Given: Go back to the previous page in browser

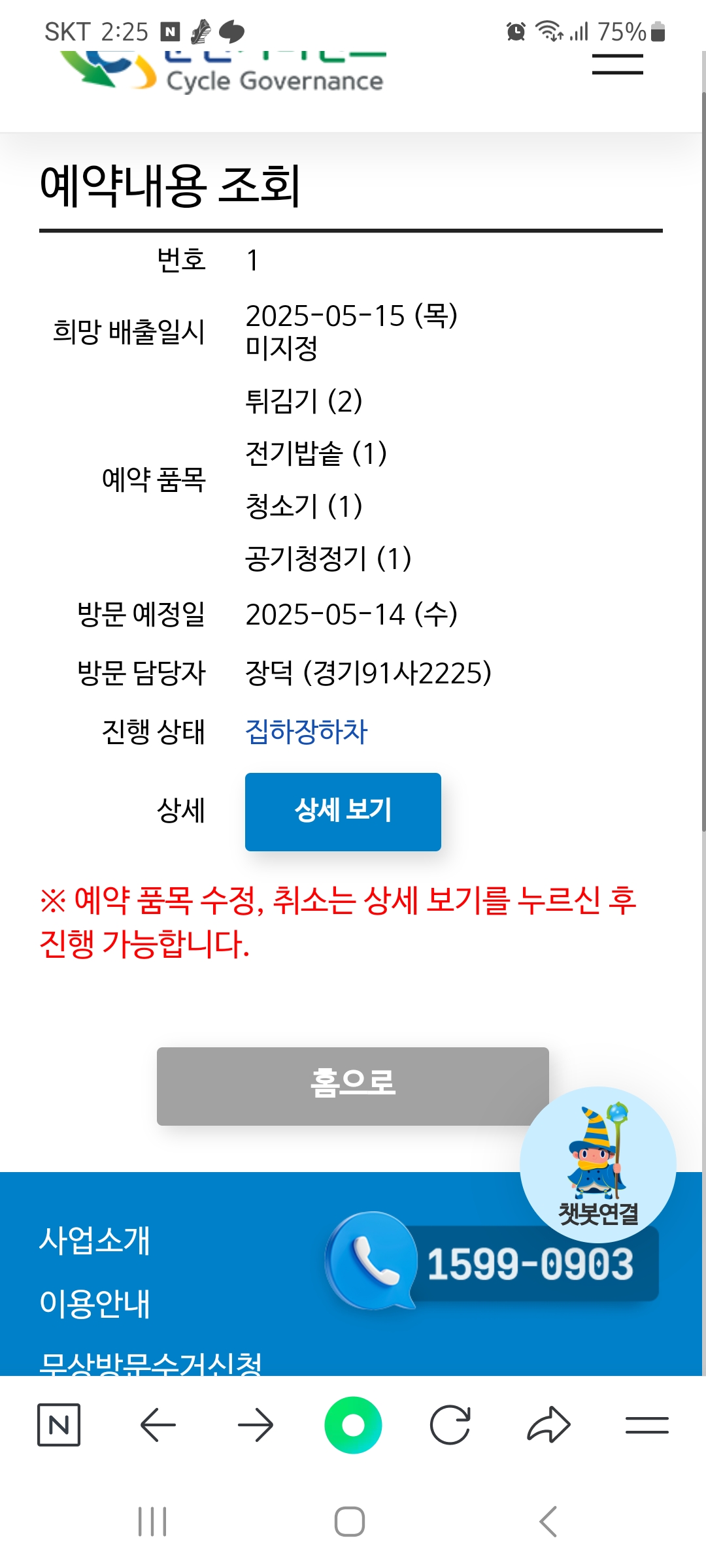Looking at the screenshot, I should (x=158, y=1424).
